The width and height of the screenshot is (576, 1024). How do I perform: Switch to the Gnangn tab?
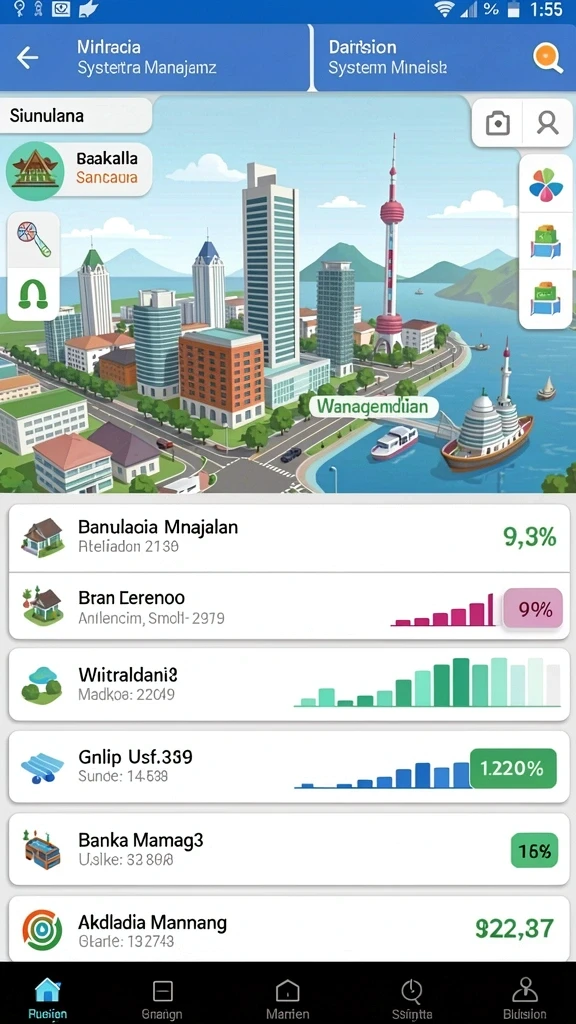click(x=162, y=999)
